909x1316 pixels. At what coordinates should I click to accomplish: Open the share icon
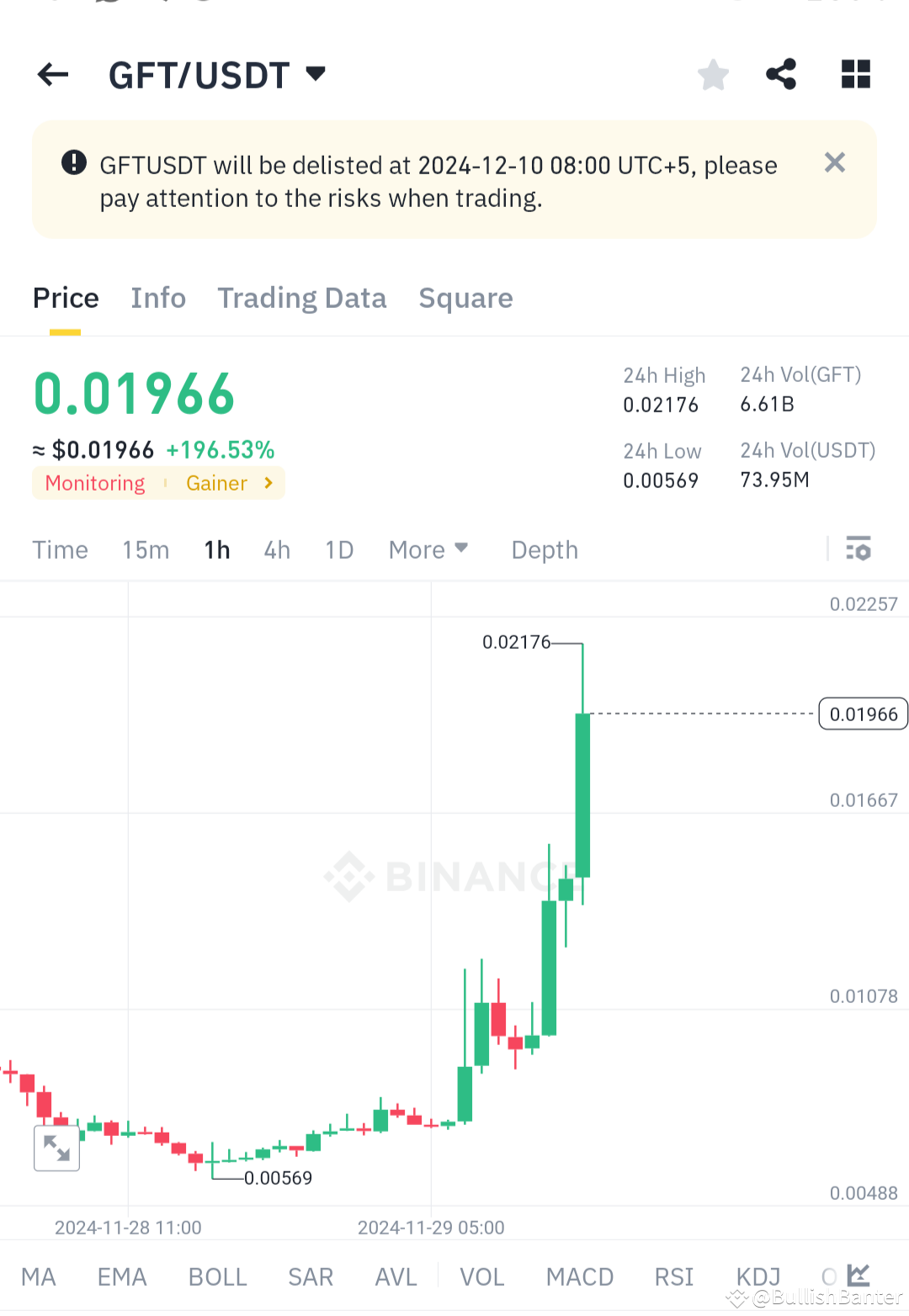[x=781, y=74]
